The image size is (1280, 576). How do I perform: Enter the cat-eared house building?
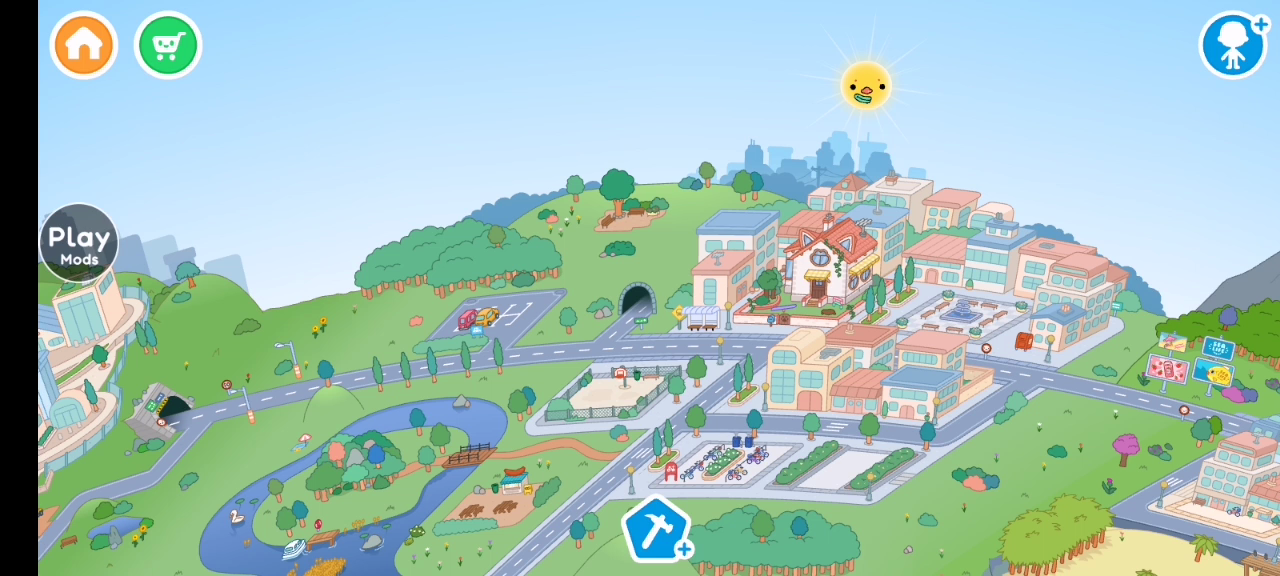point(828,262)
